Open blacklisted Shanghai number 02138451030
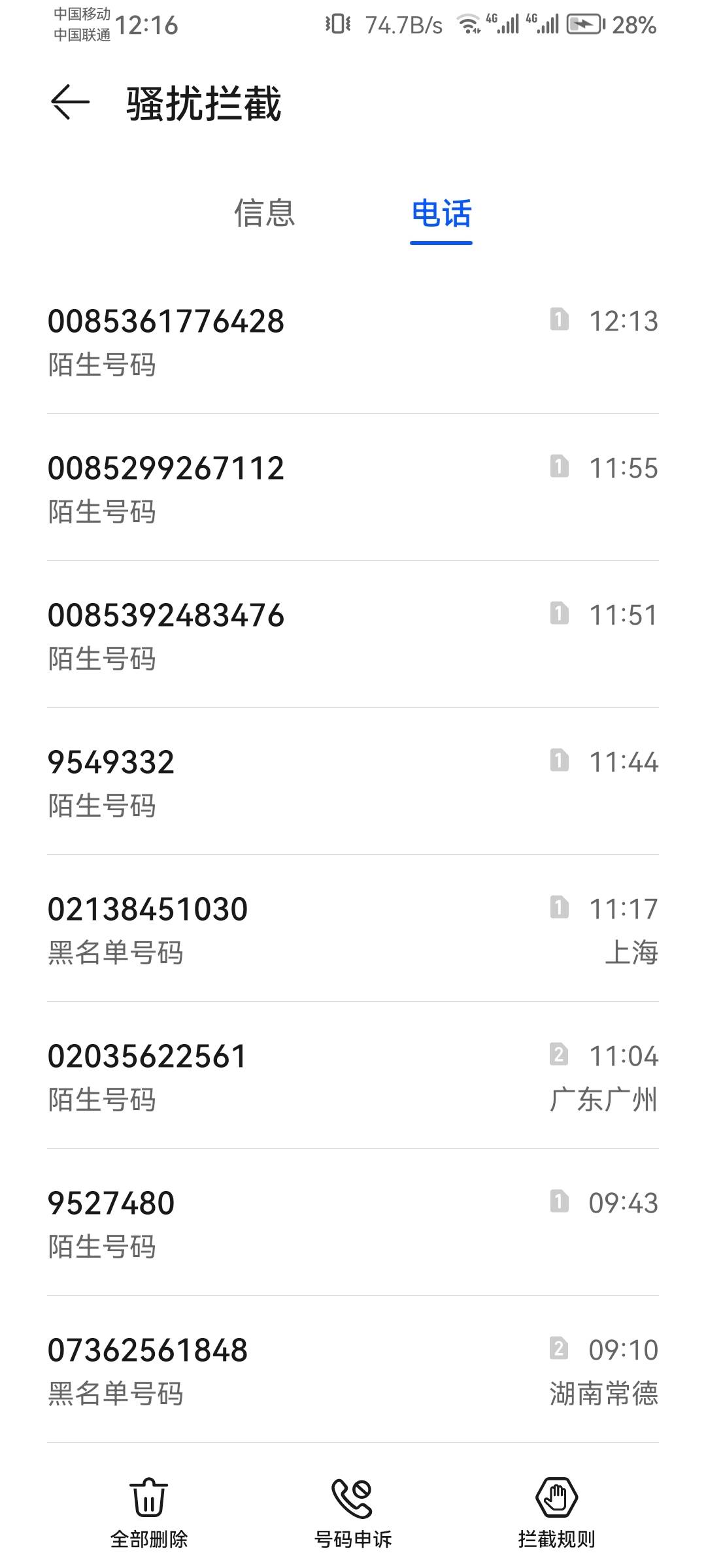The image size is (706, 1568). (353, 928)
